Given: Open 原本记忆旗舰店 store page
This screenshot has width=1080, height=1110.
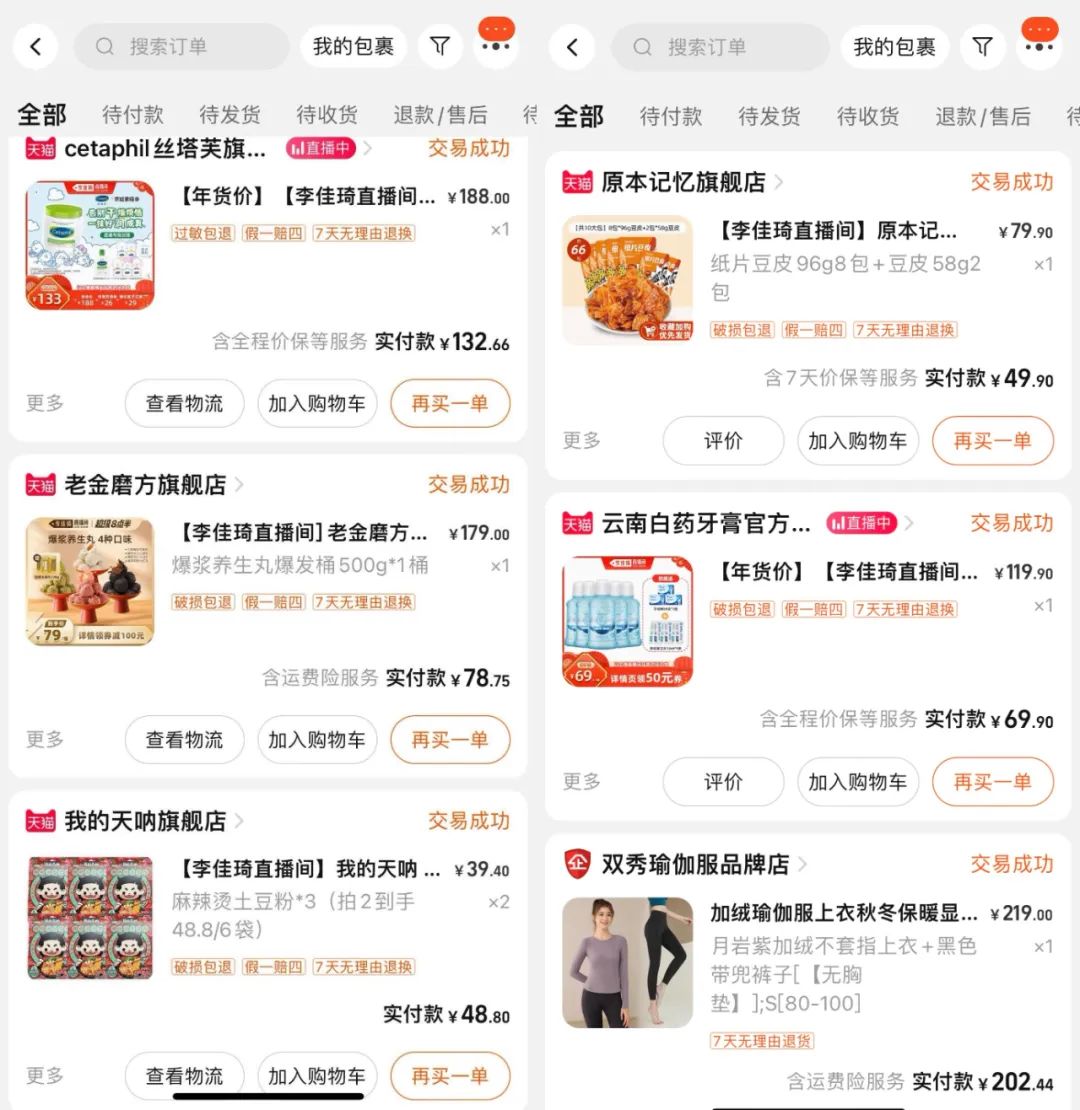Looking at the screenshot, I should (683, 182).
